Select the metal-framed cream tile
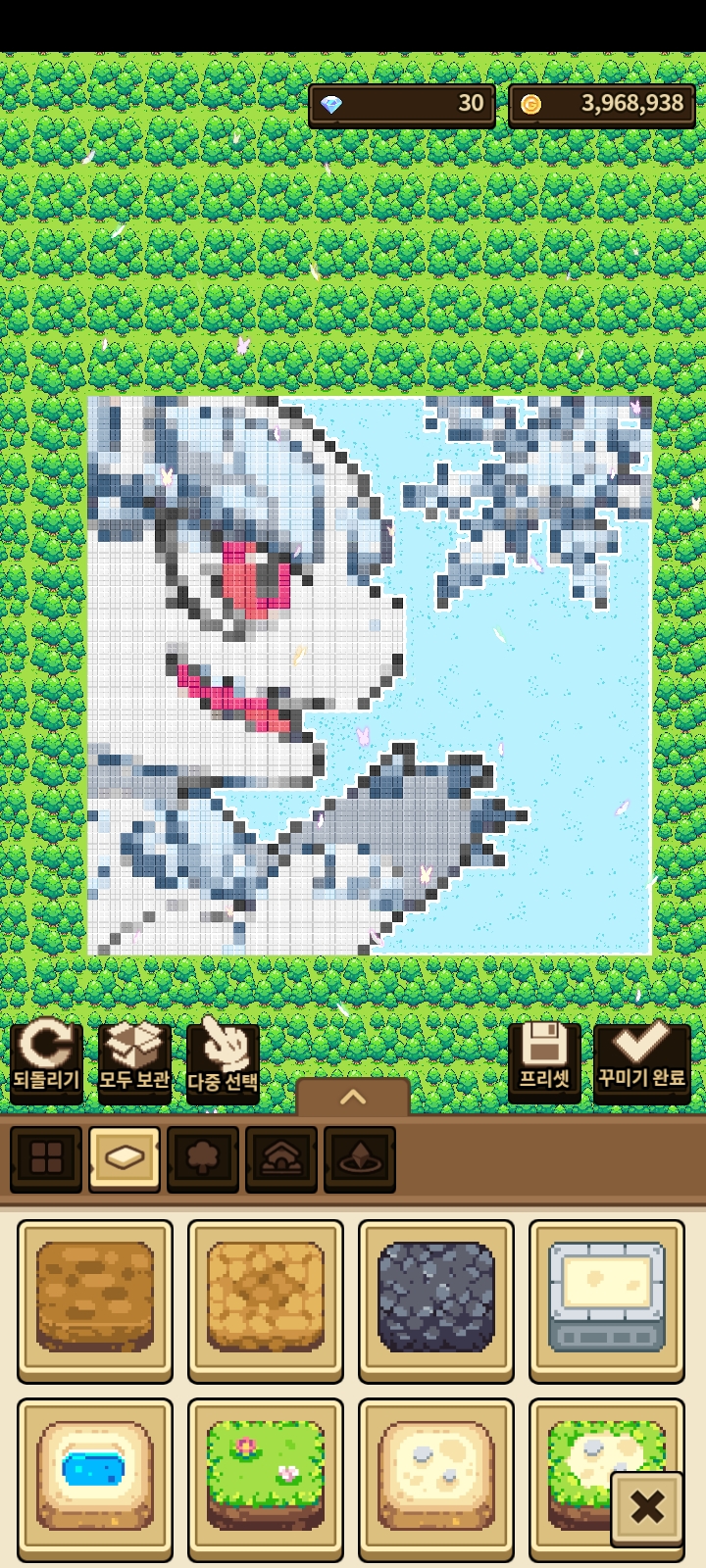 [x=607, y=1299]
